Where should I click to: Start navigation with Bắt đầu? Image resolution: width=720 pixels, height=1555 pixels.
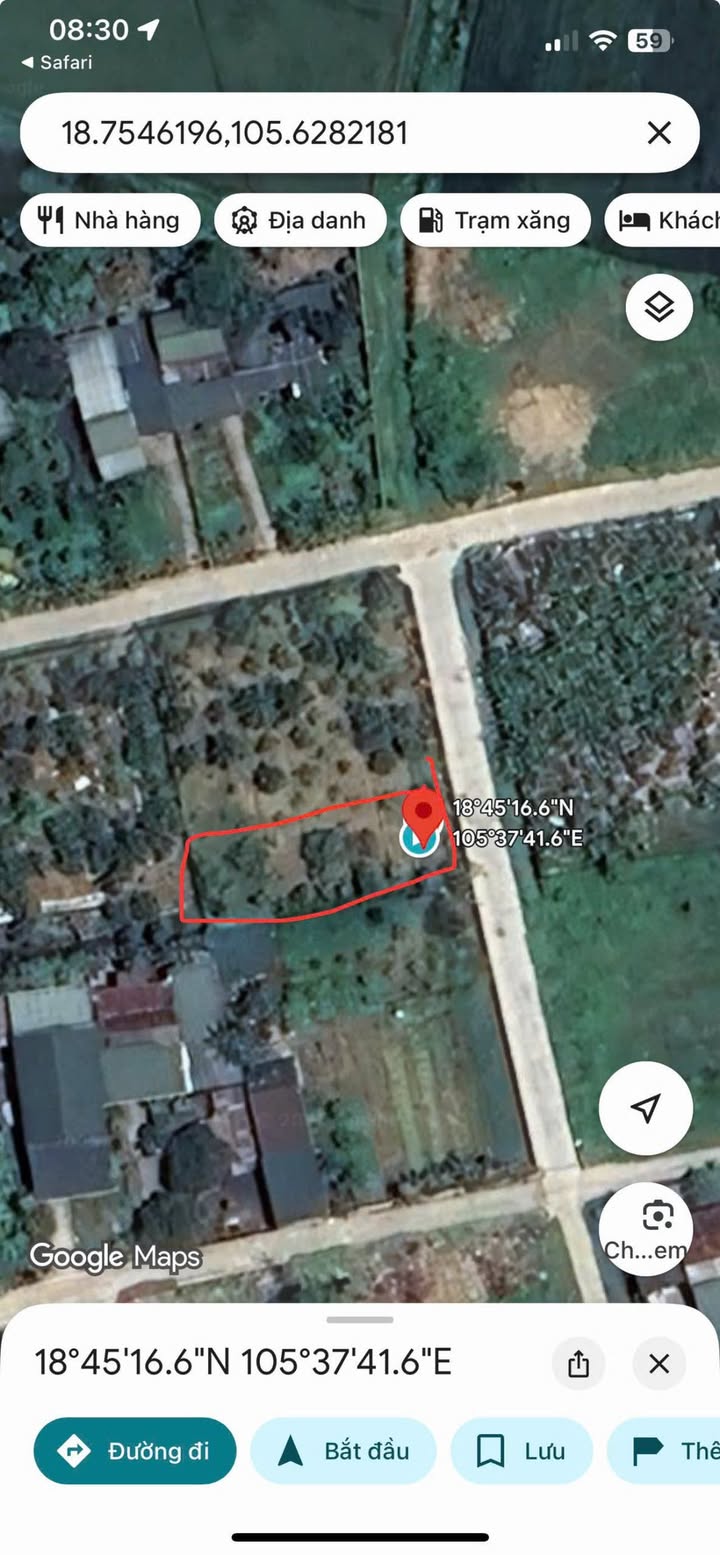[x=343, y=1451]
